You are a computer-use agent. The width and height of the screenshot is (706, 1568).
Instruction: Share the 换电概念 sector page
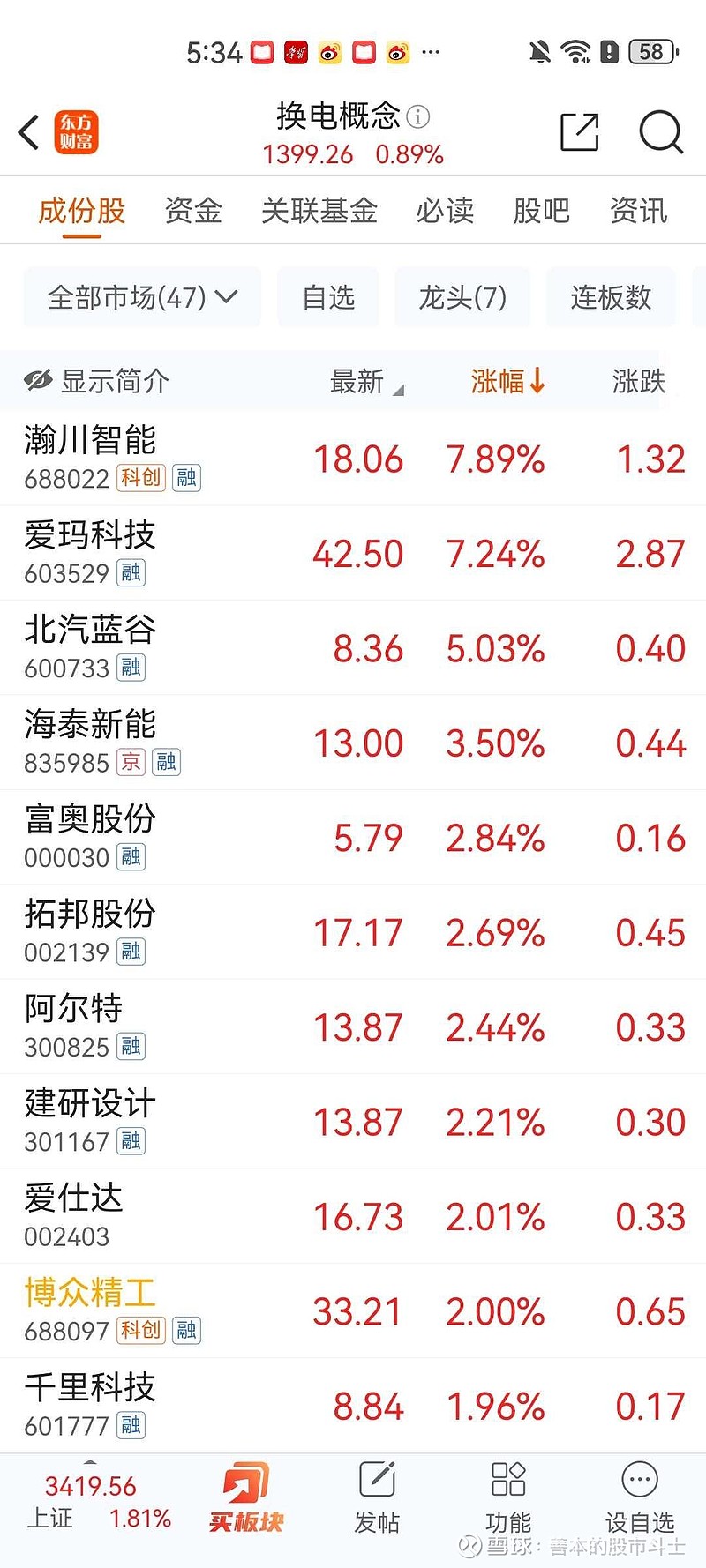[580, 132]
